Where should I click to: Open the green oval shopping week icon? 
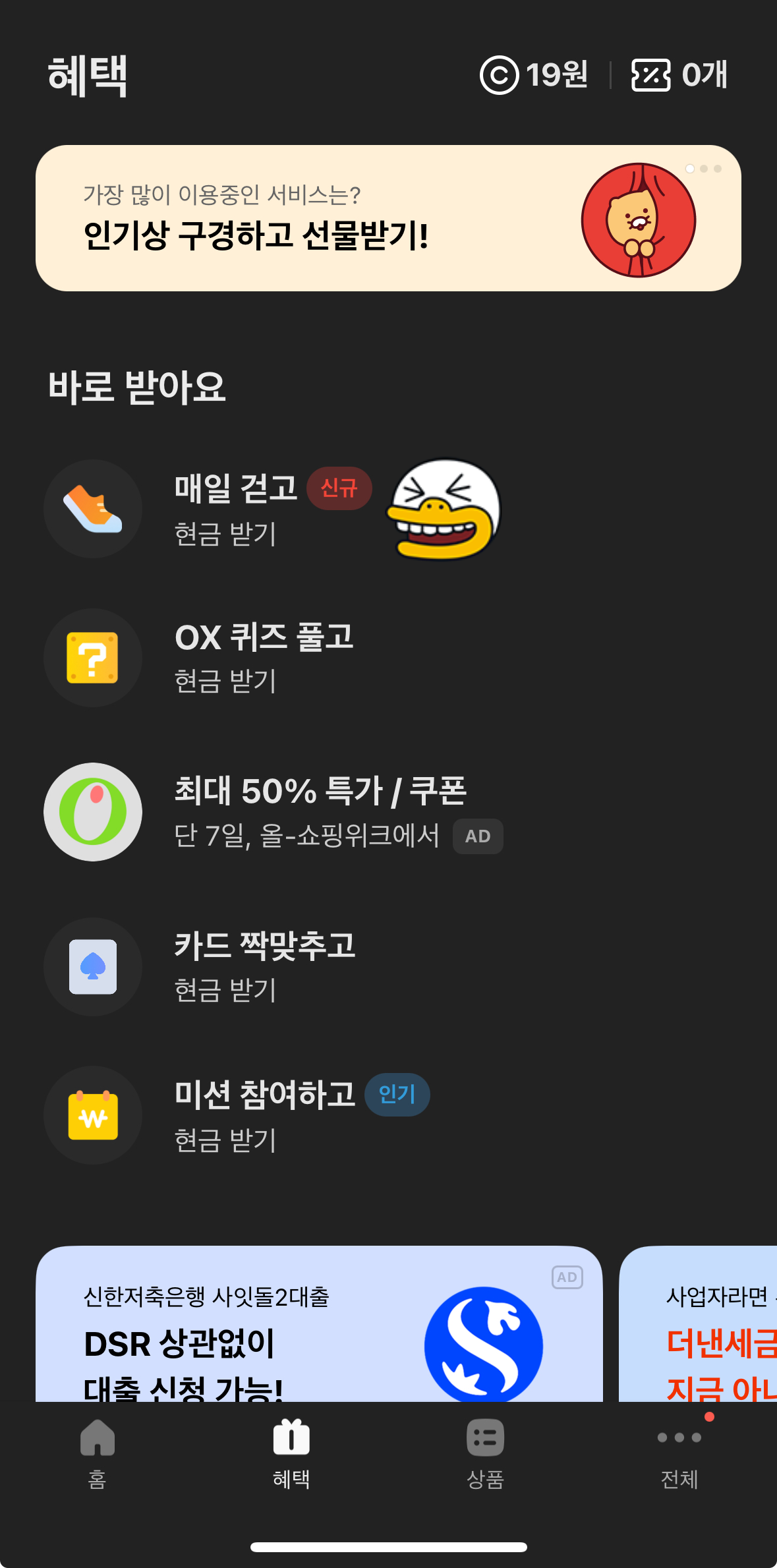tap(92, 812)
